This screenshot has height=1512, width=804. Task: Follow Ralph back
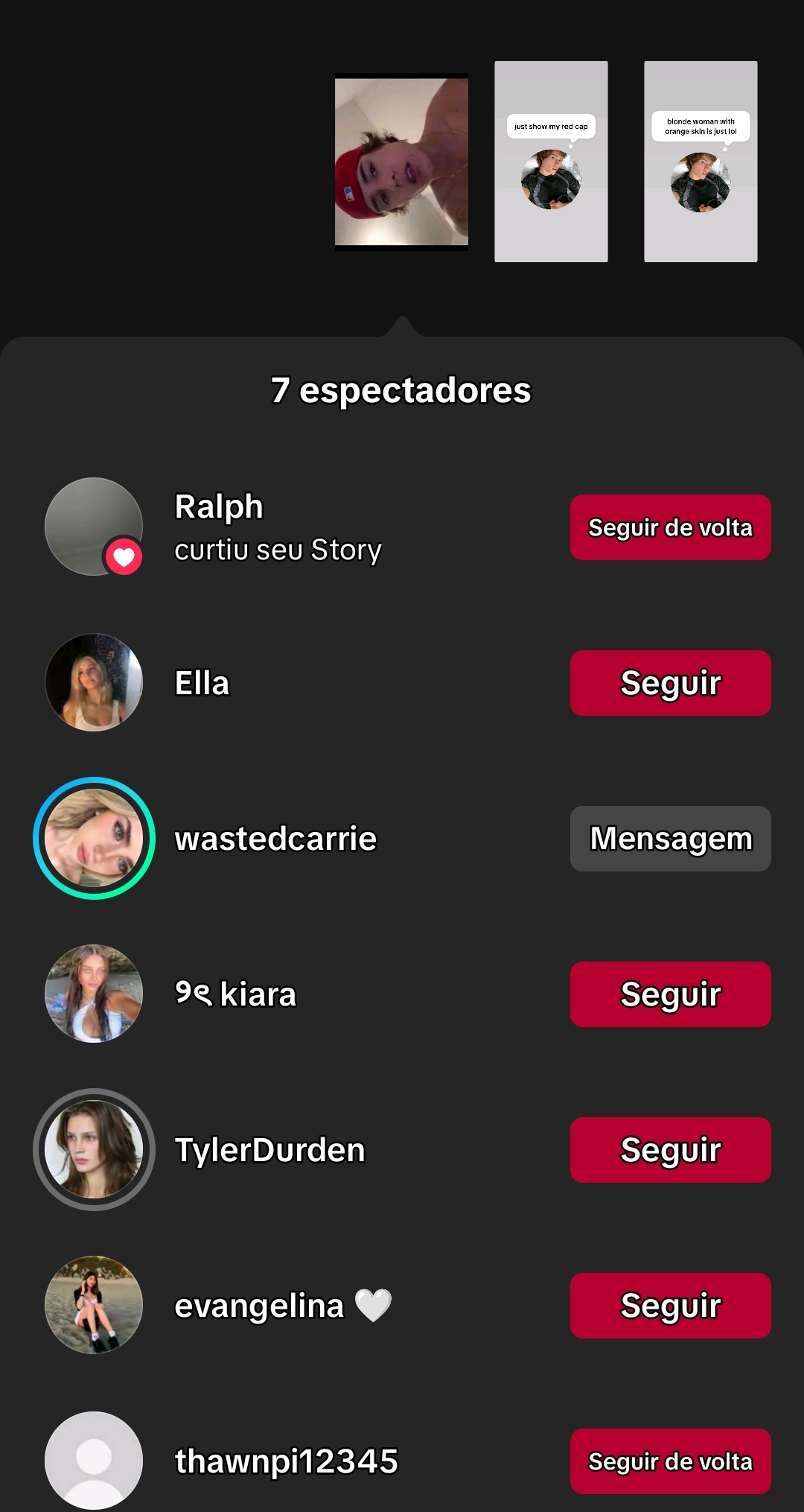click(x=670, y=527)
